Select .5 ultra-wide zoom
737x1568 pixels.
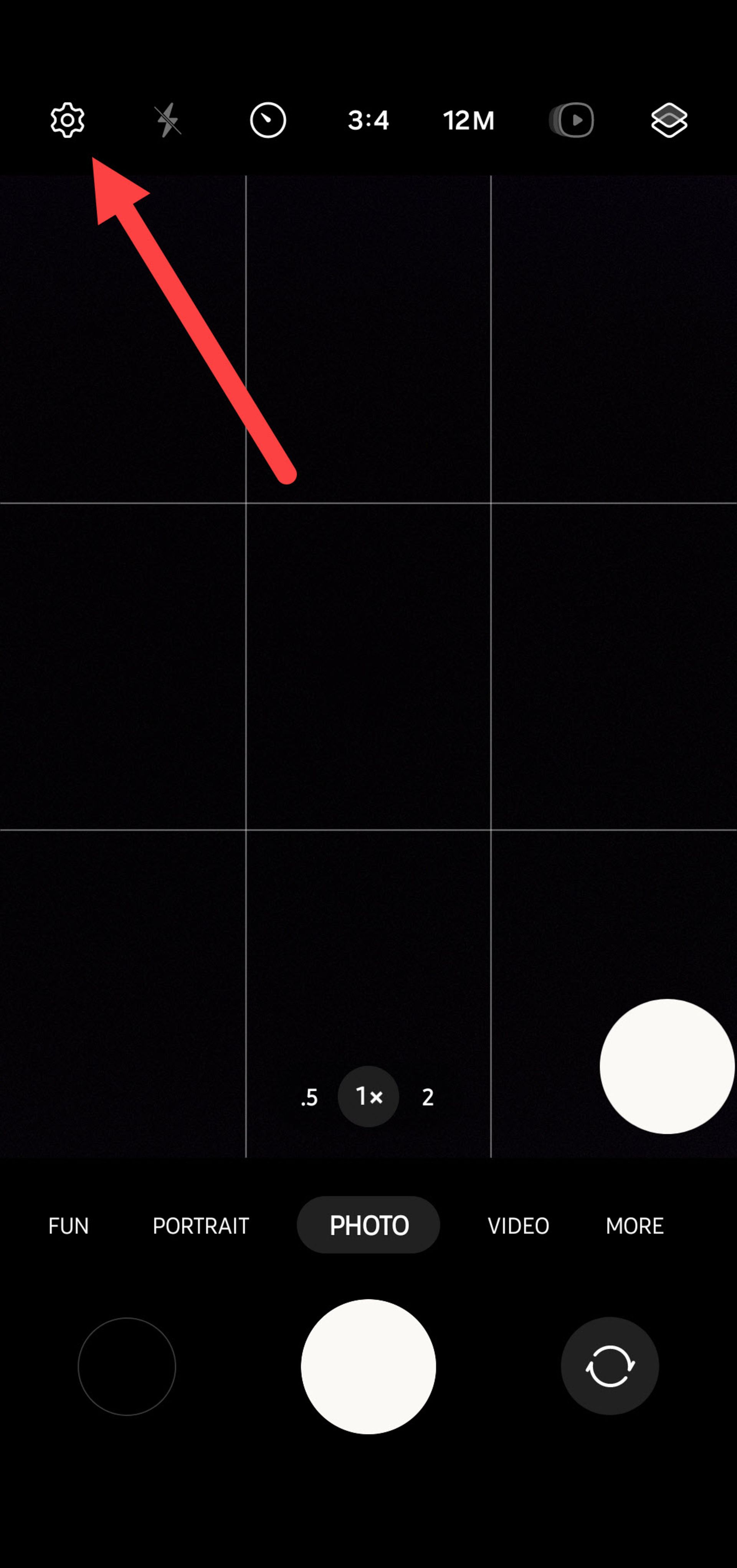309,1097
